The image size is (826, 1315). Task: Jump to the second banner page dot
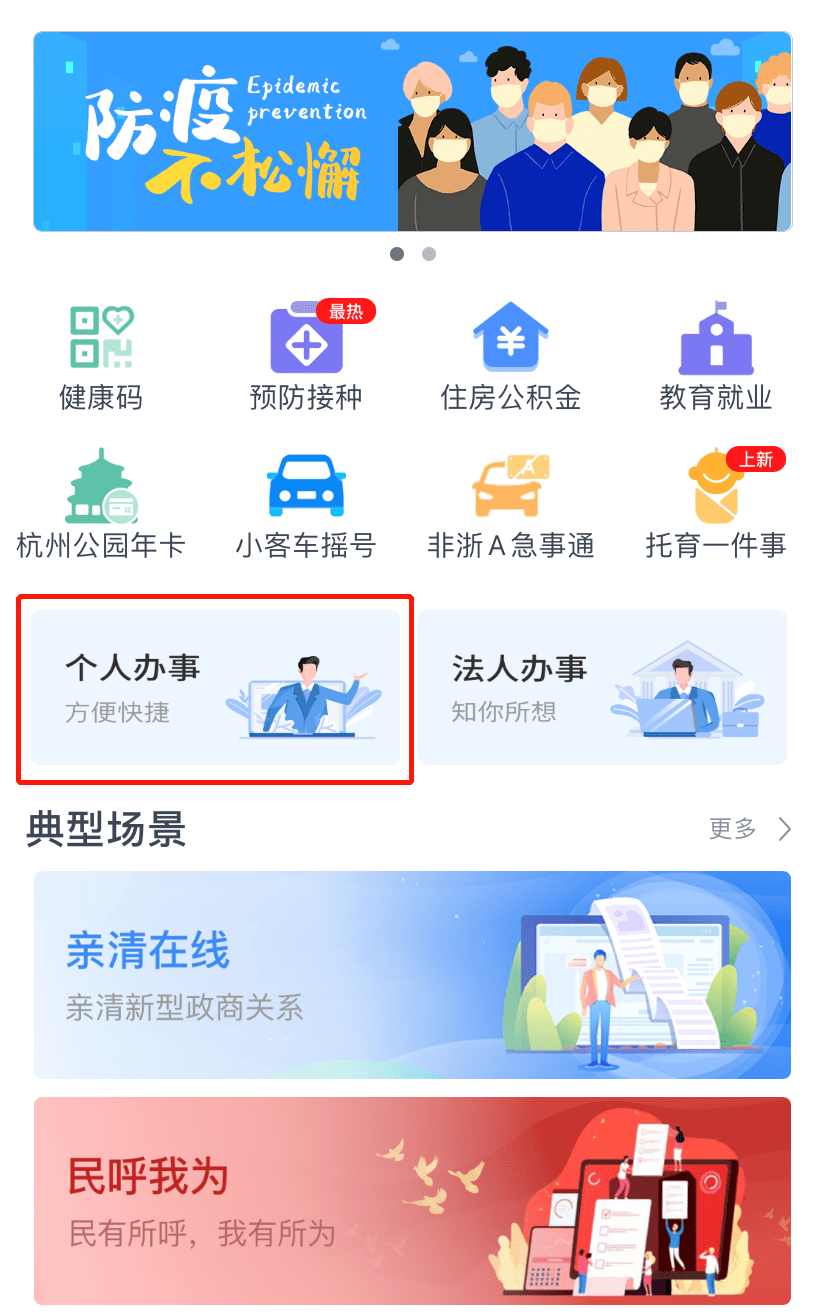pyautogui.click(x=429, y=254)
